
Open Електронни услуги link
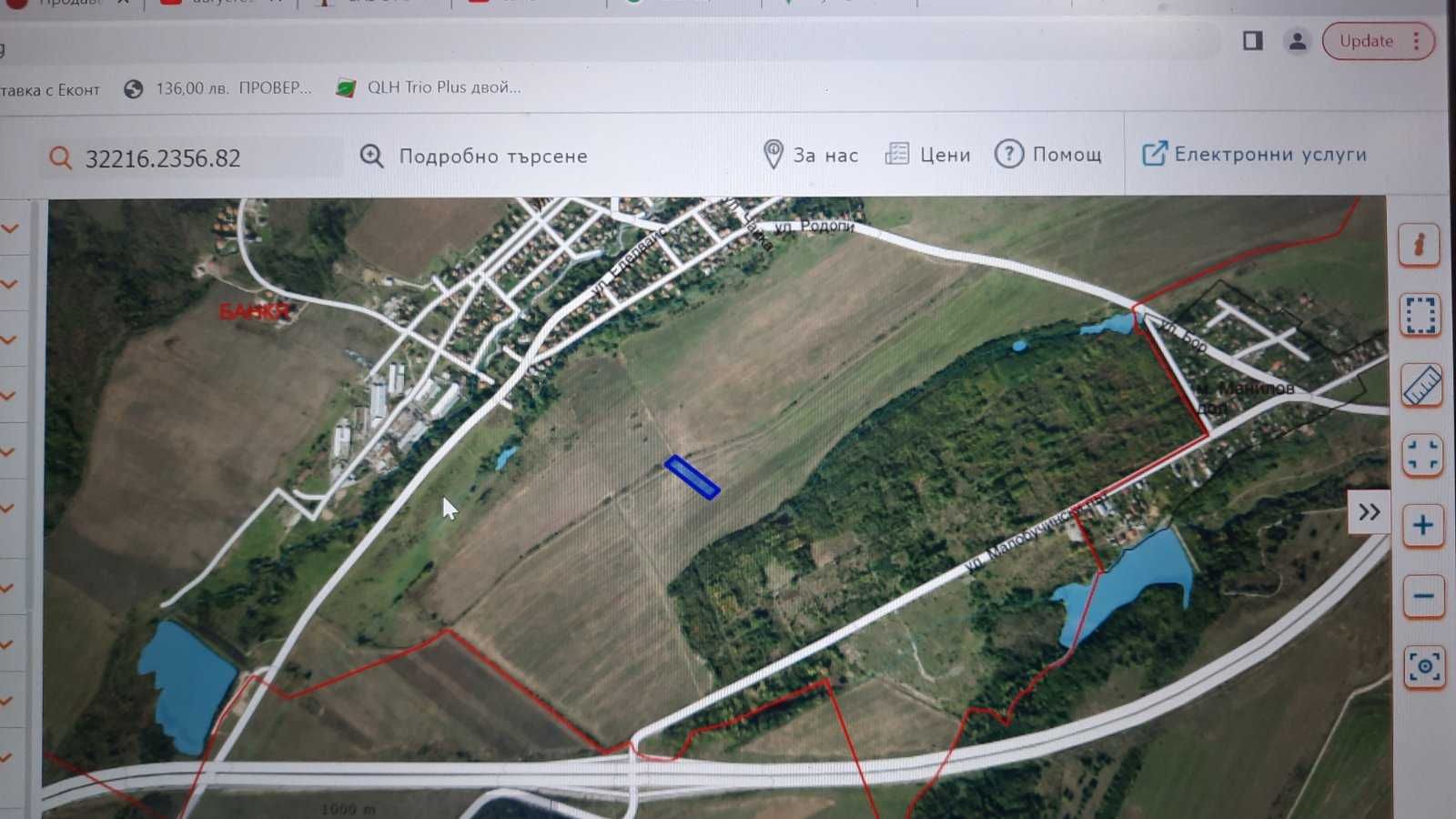pyautogui.click(x=1255, y=155)
